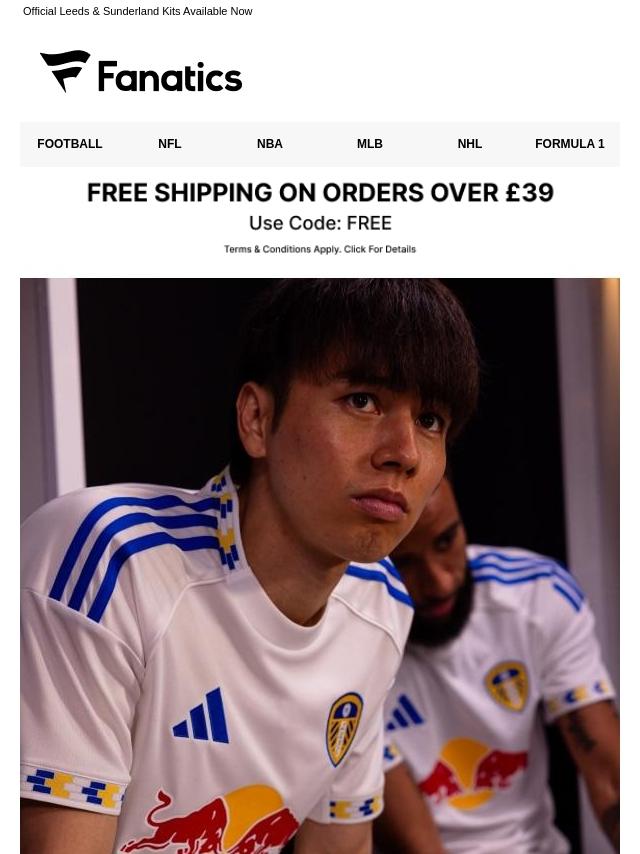640x854 pixels.
Task: Open the FOOTBALL category
Action: (x=70, y=144)
